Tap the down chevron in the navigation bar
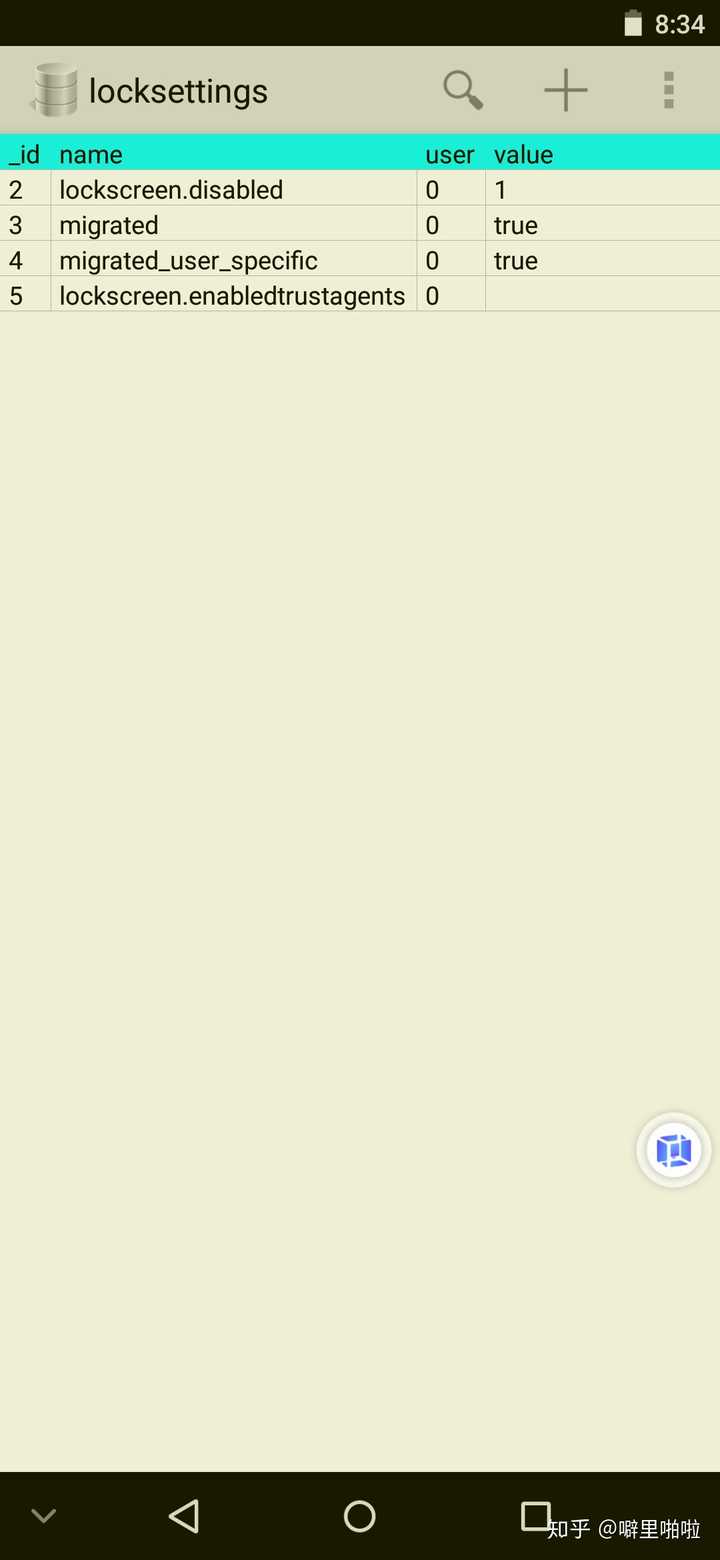Image resolution: width=720 pixels, height=1560 pixels. click(43, 1516)
